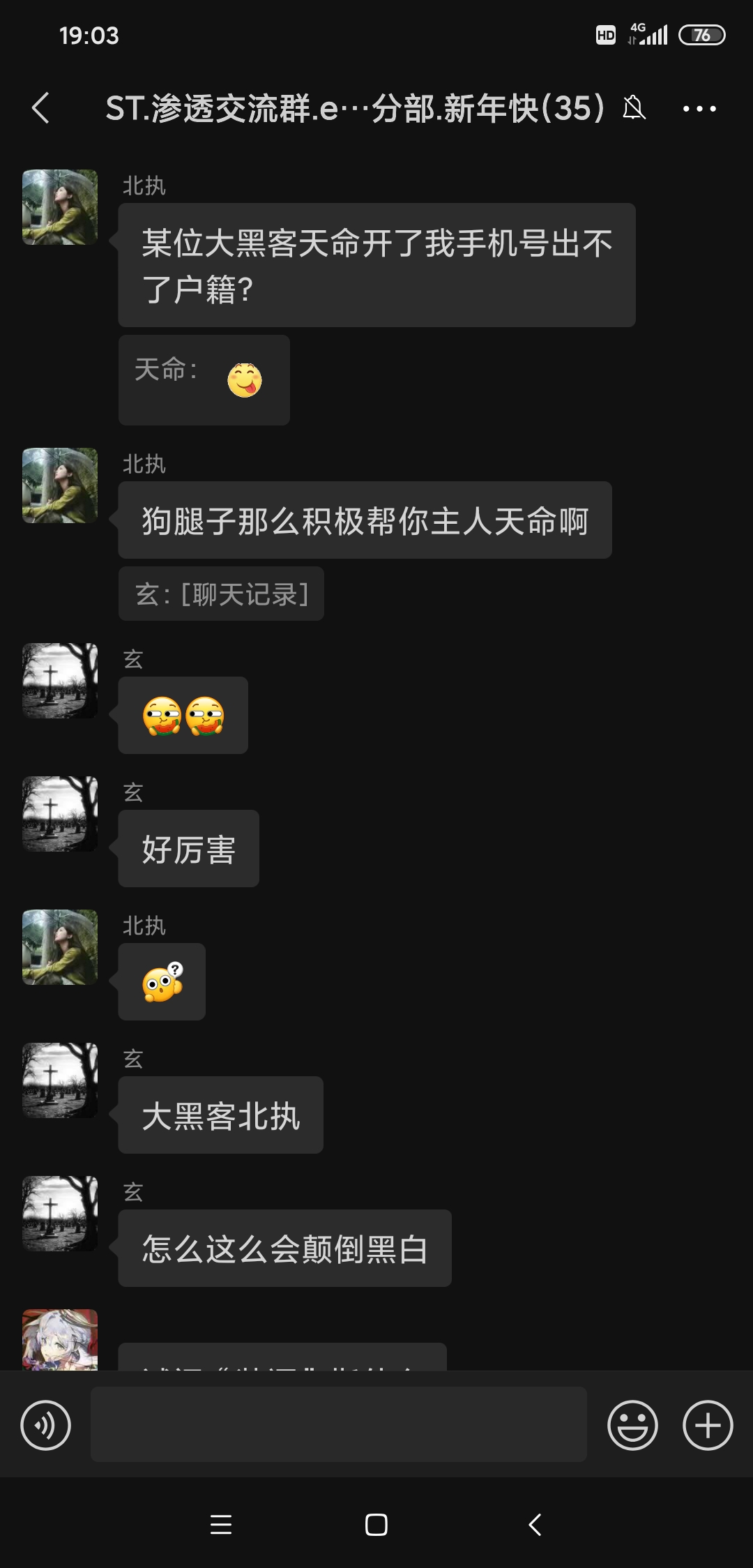Viewport: 753px width, 1568px height.
Task: Select the 大黑客北执 message bubble
Action: click(220, 1115)
